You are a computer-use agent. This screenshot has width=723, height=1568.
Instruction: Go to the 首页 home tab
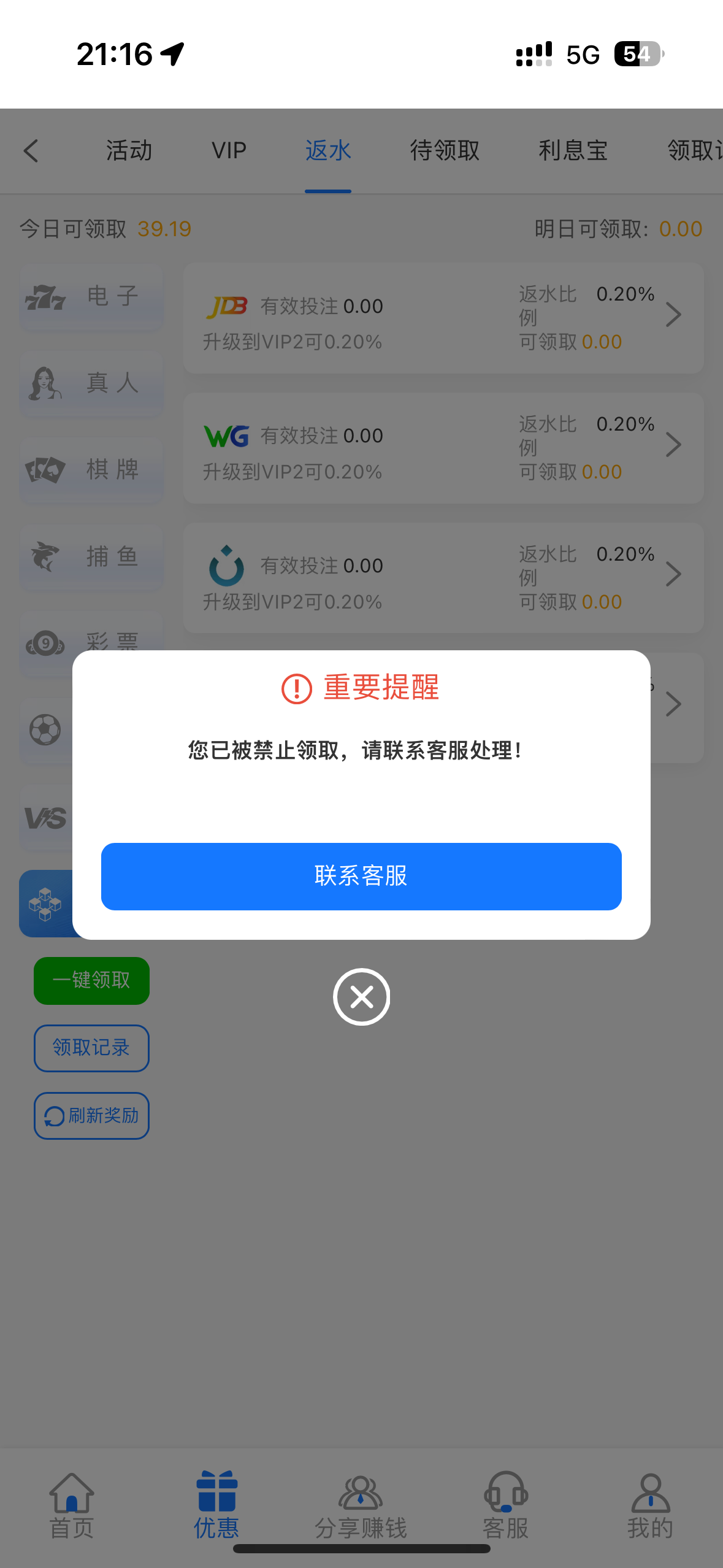coord(72,1506)
